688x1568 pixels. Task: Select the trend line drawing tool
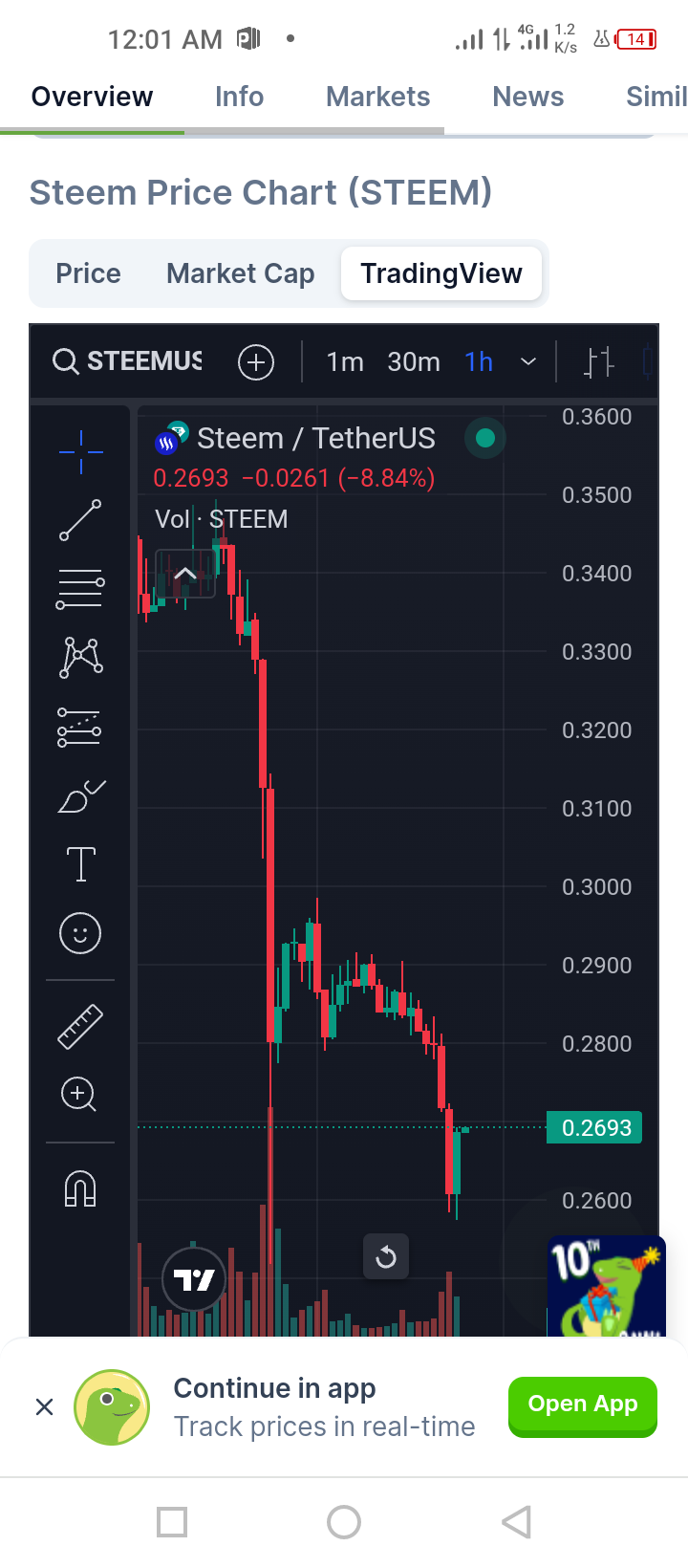tap(80, 520)
